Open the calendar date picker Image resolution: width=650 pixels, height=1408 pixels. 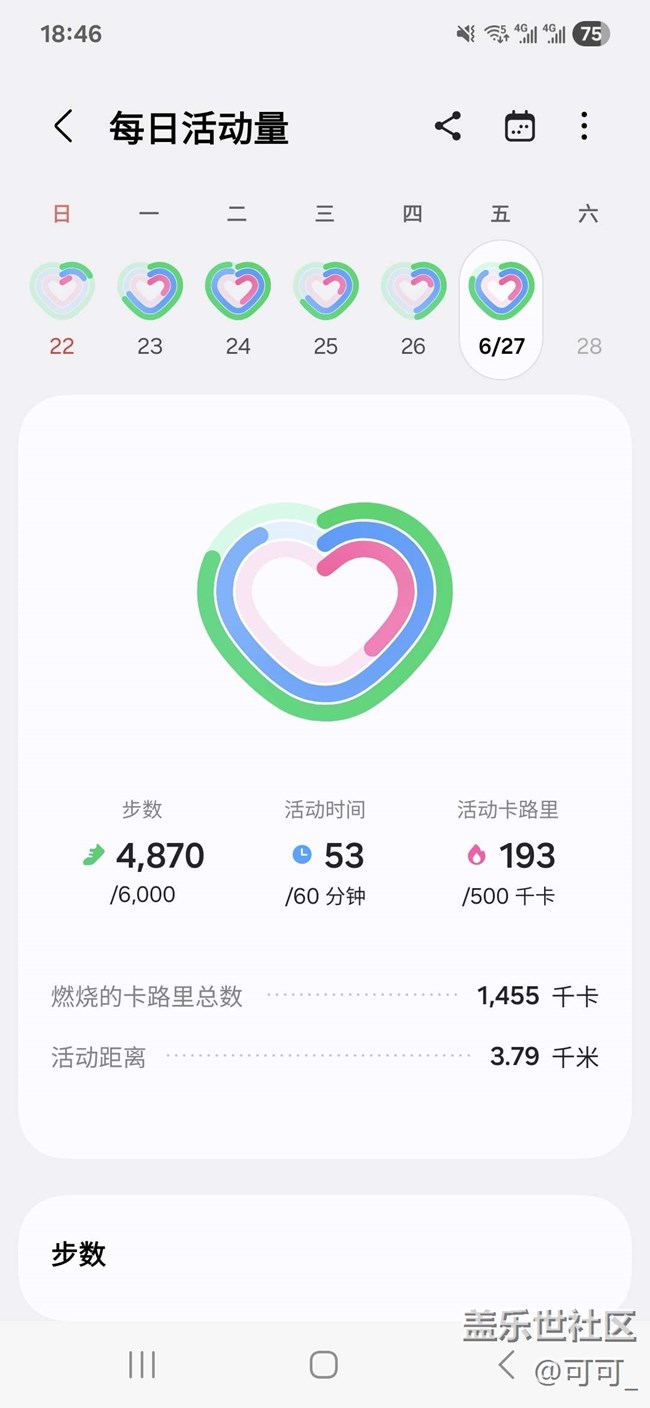click(520, 127)
